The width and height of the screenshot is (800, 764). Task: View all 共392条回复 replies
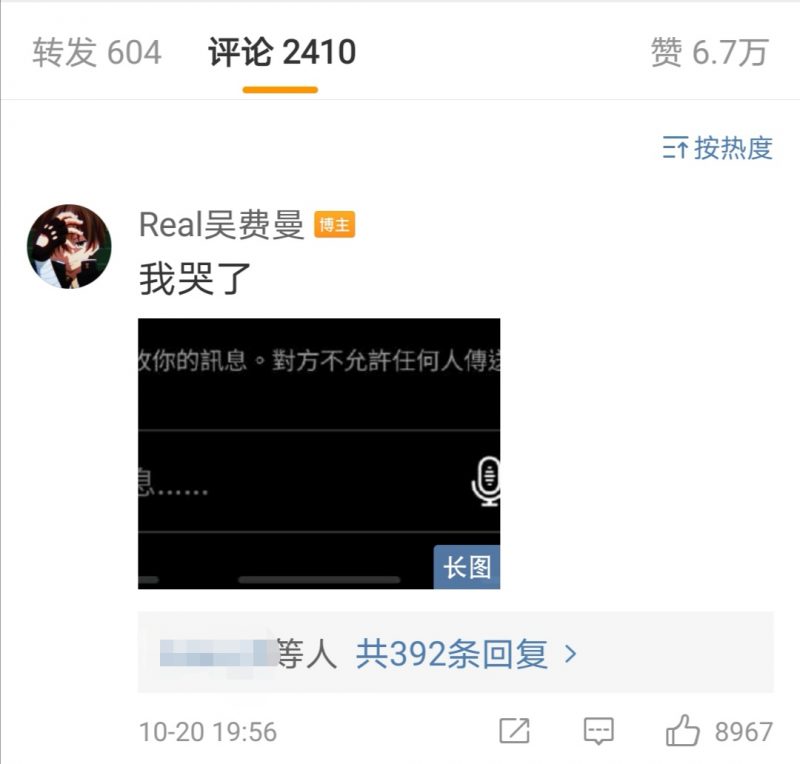467,655
